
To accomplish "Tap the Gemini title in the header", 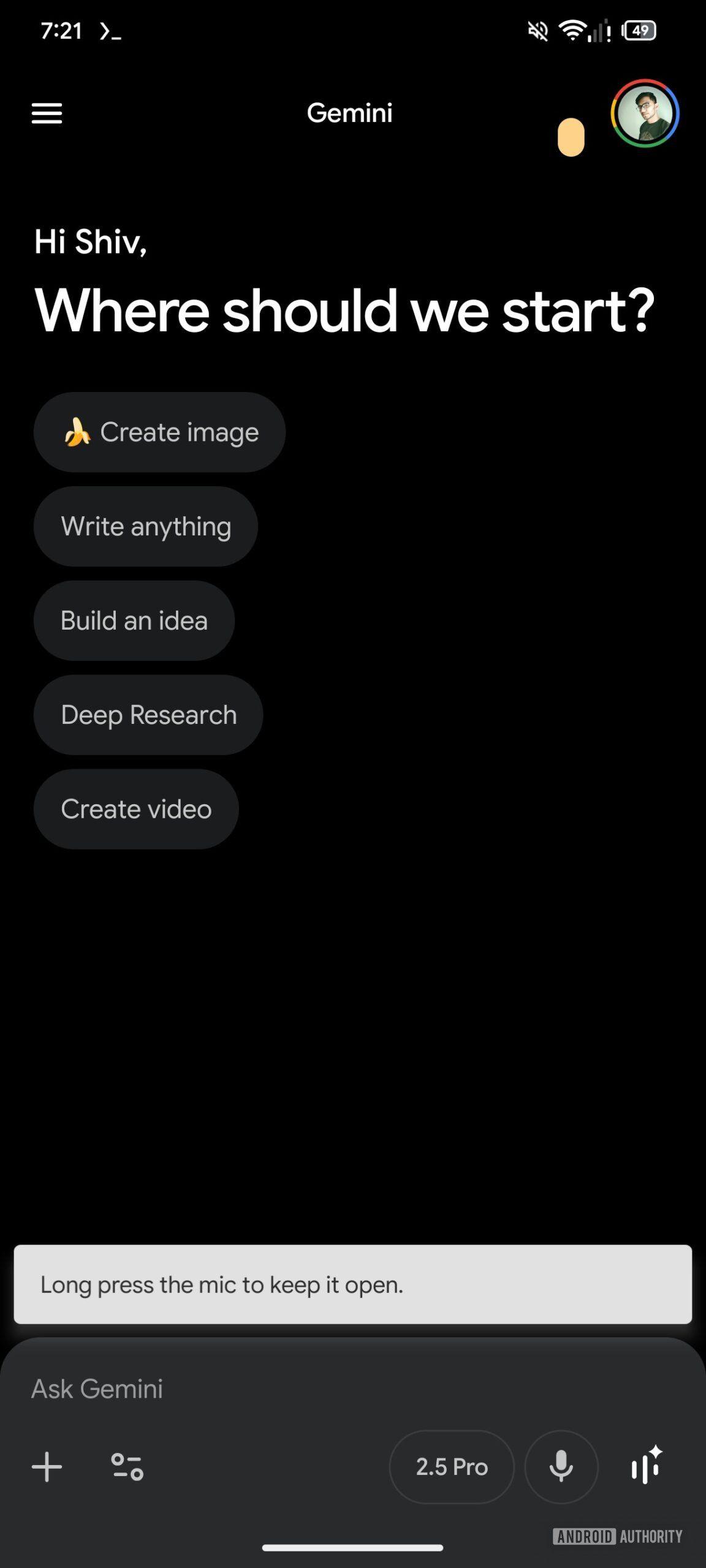I will (349, 113).
